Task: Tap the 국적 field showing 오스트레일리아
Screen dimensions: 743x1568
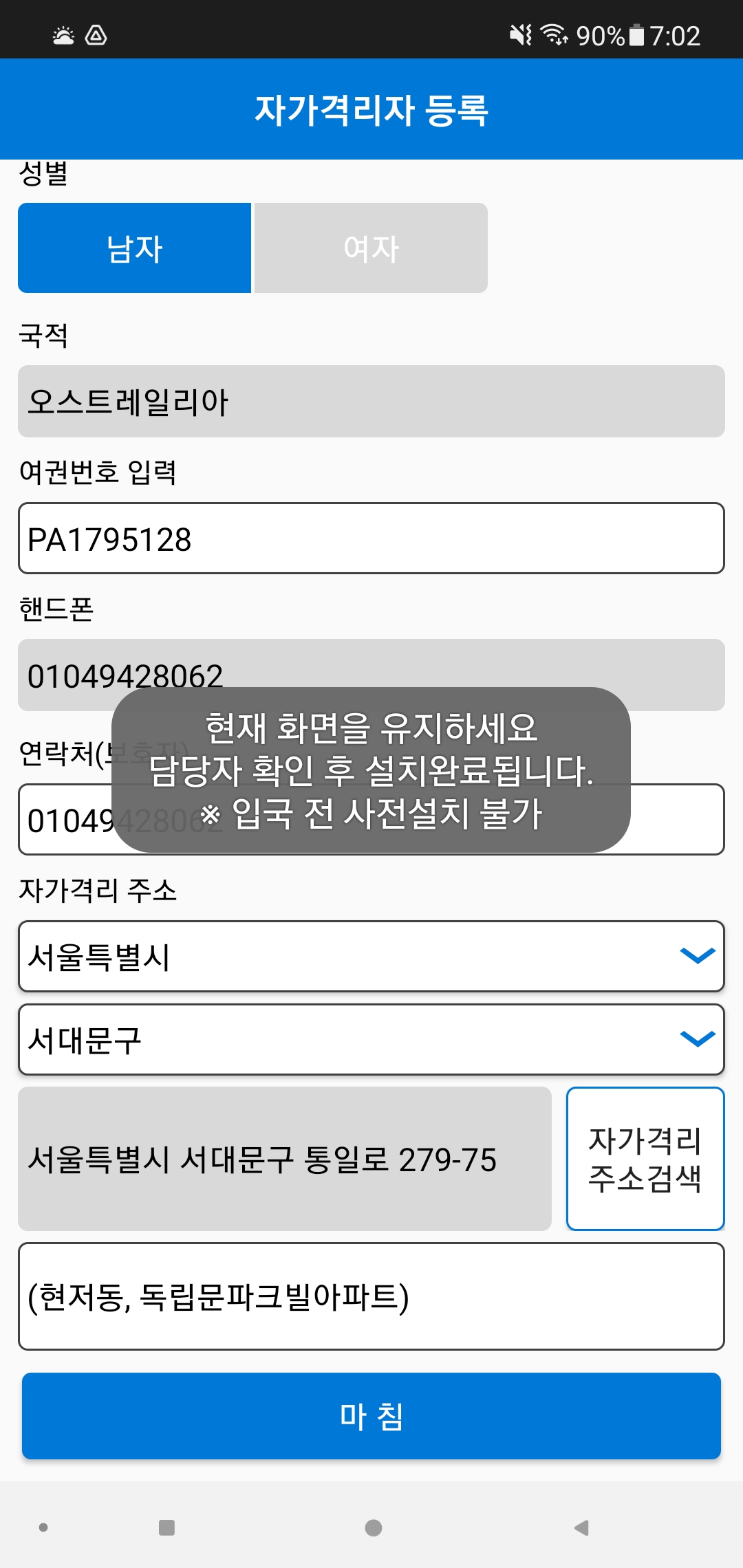Action: [x=371, y=401]
